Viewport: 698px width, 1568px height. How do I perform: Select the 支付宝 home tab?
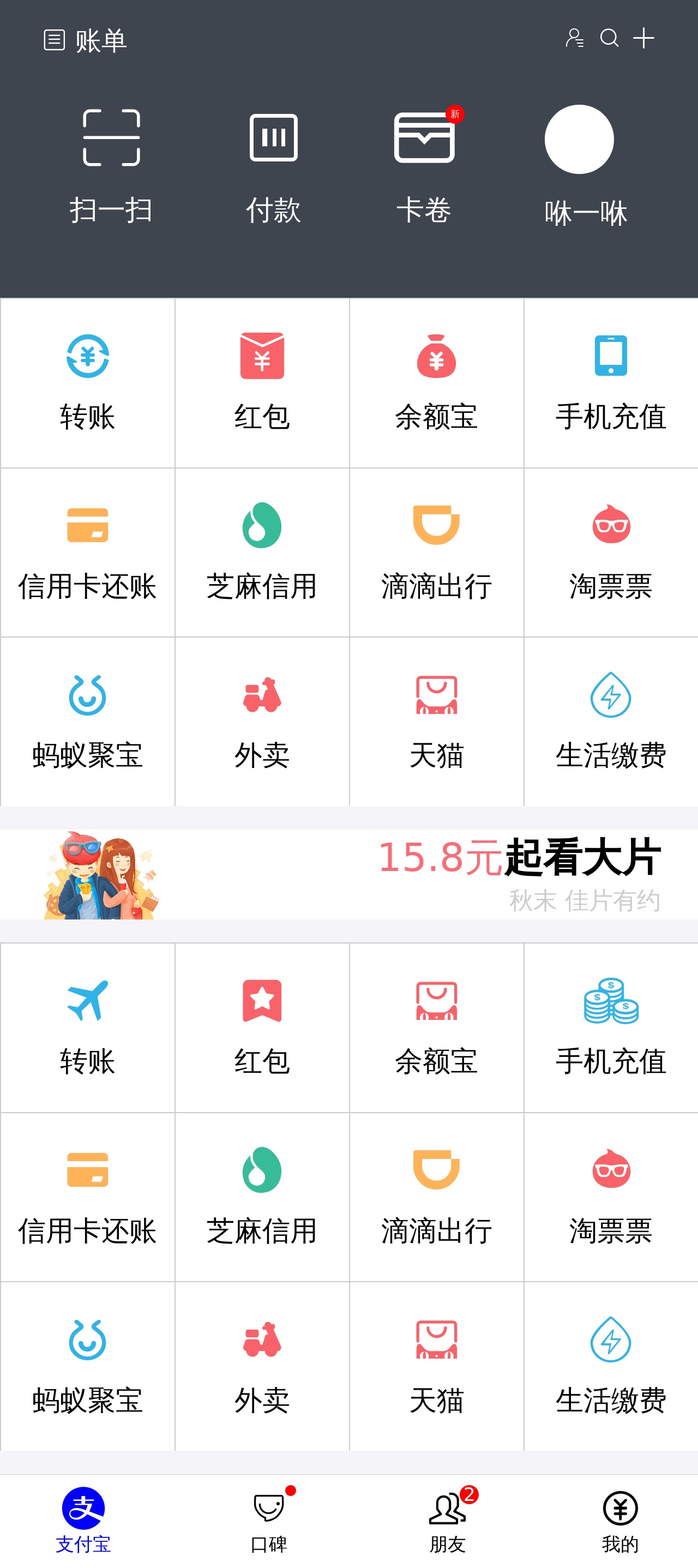point(83,1519)
